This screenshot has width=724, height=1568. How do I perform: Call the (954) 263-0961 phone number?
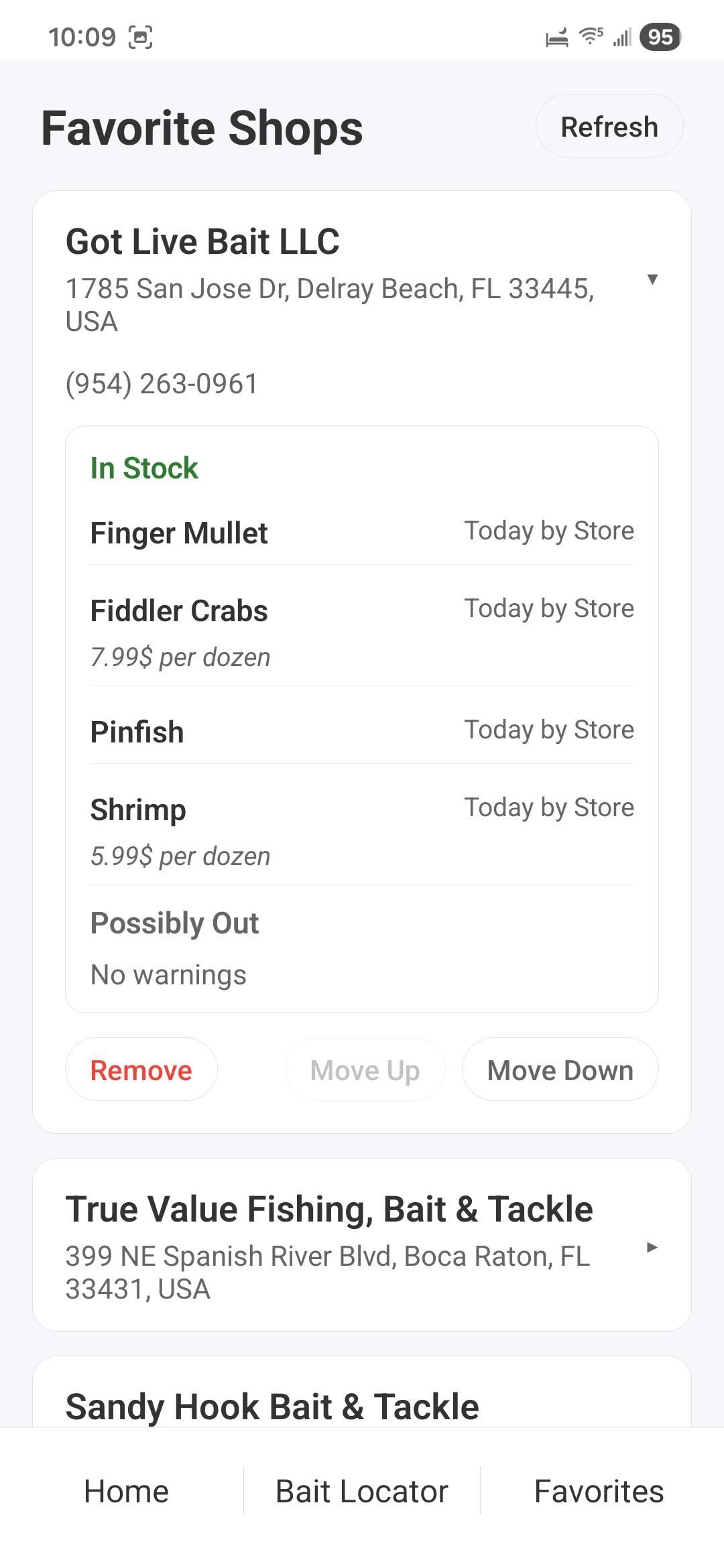coord(162,383)
